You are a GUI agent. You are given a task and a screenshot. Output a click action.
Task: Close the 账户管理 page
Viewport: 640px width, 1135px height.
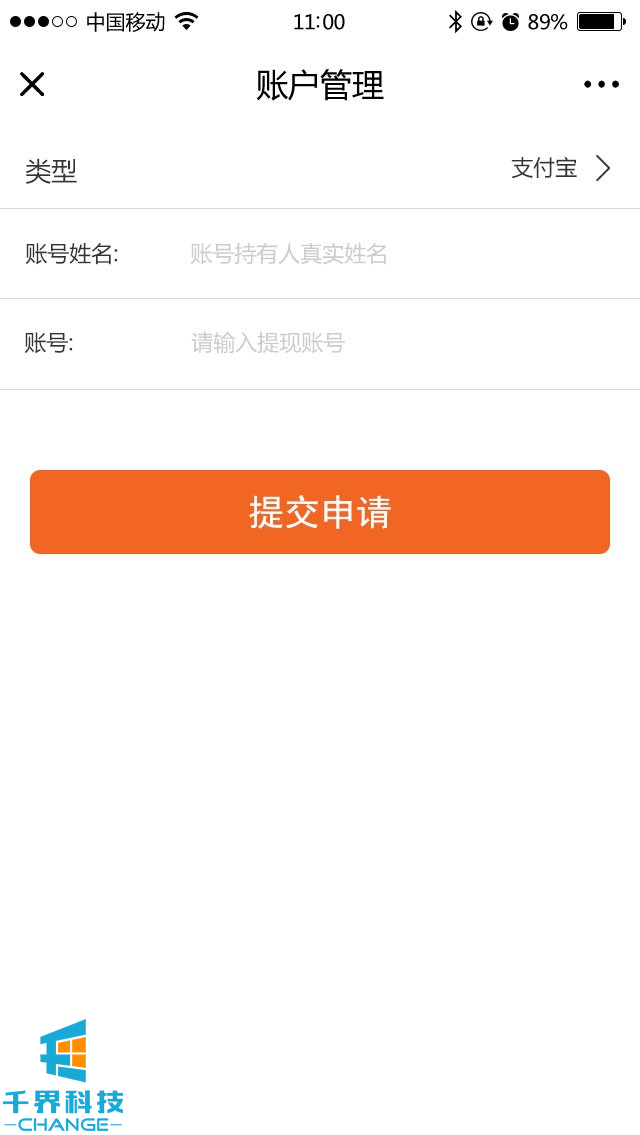(32, 84)
